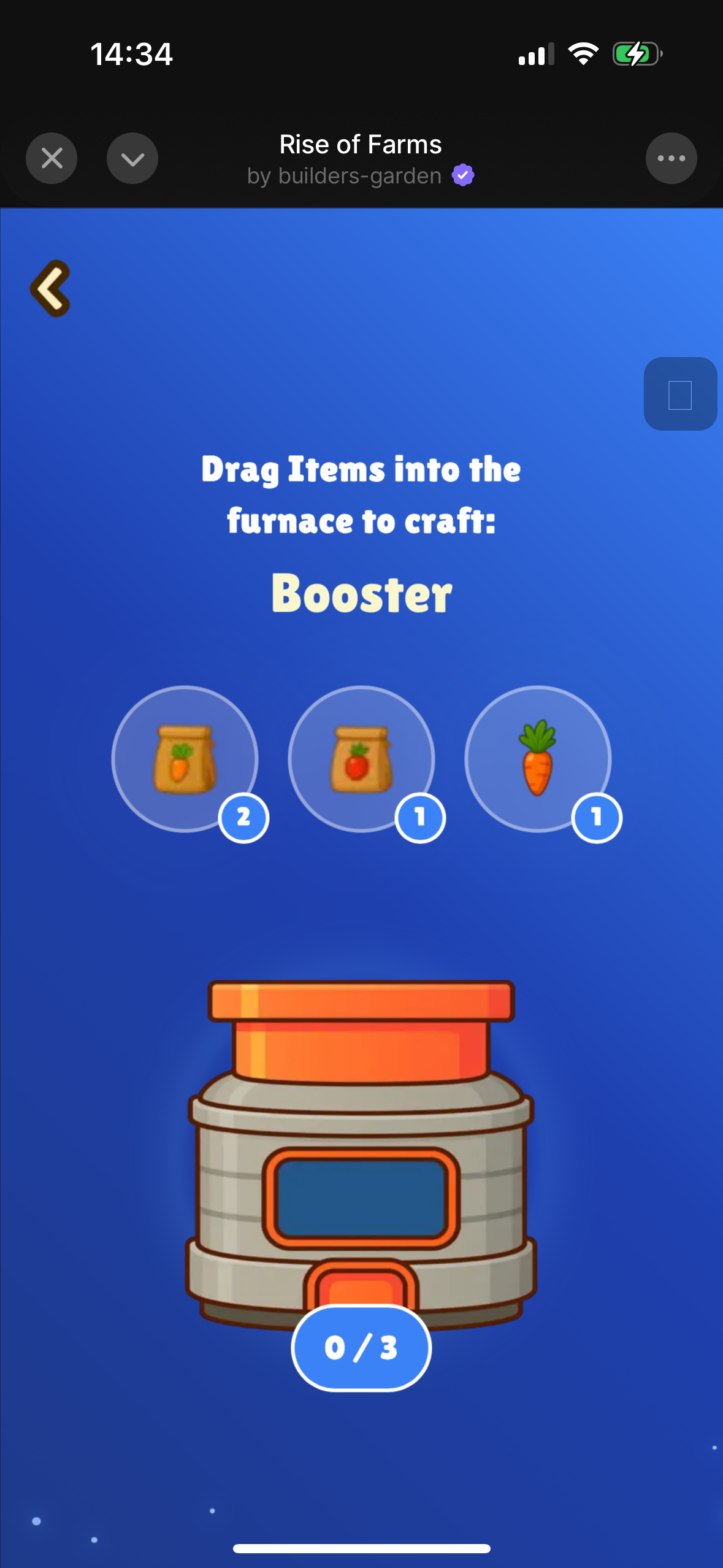Close the Rise of Farms mini app

pyautogui.click(x=52, y=158)
